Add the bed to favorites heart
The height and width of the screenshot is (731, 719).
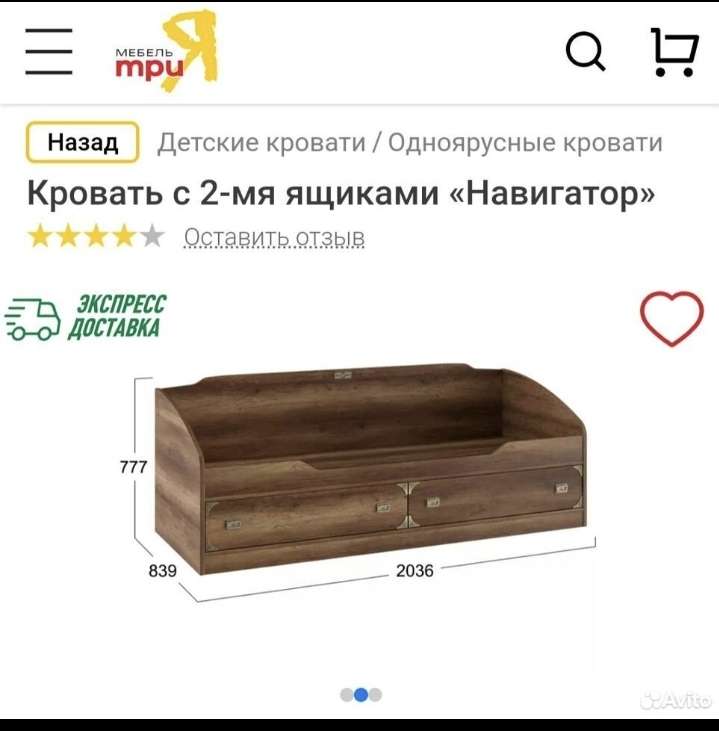pos(672,319)
